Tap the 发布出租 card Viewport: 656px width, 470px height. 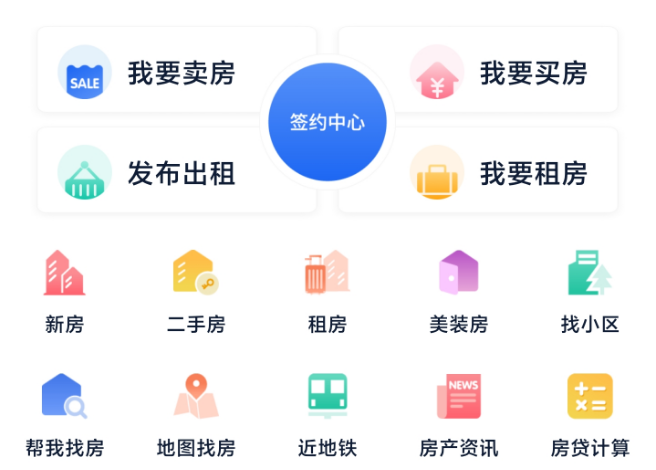click(160, 173)
